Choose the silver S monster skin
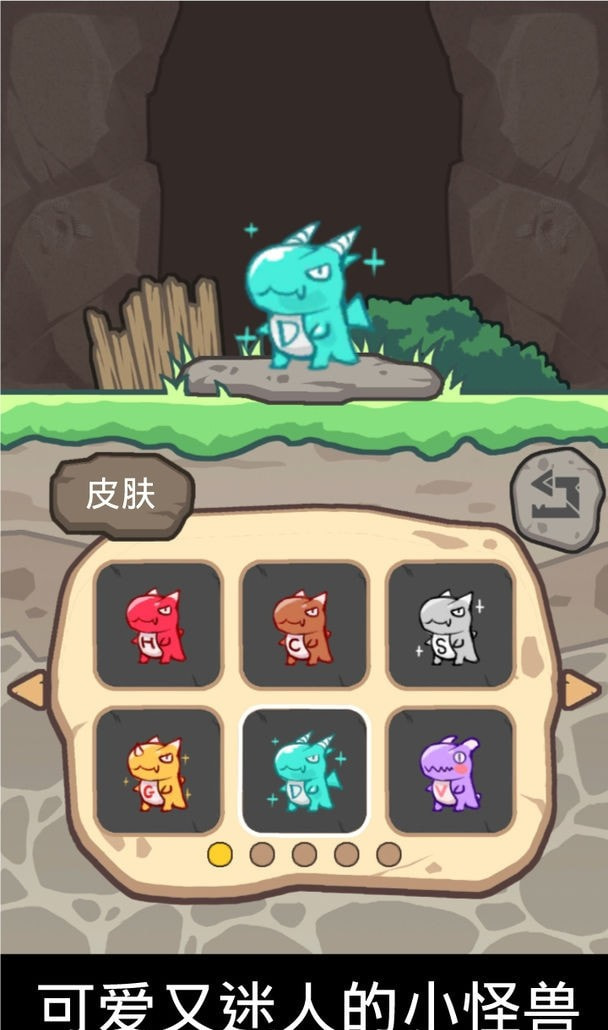The height and width of the screenshot is (1030, 608). click(x=450, y=626)
